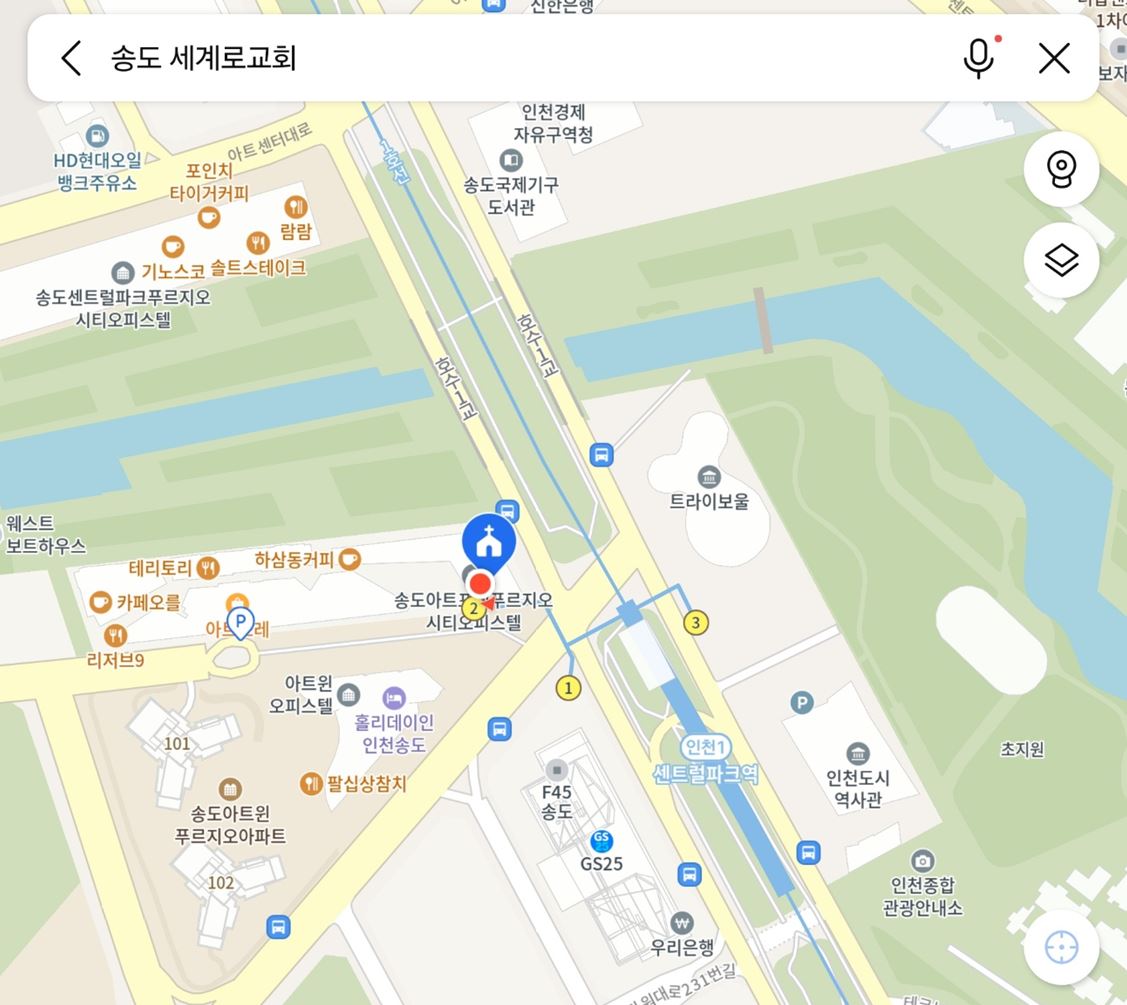
Task: Go back from the search results
Action: (71, 58)
